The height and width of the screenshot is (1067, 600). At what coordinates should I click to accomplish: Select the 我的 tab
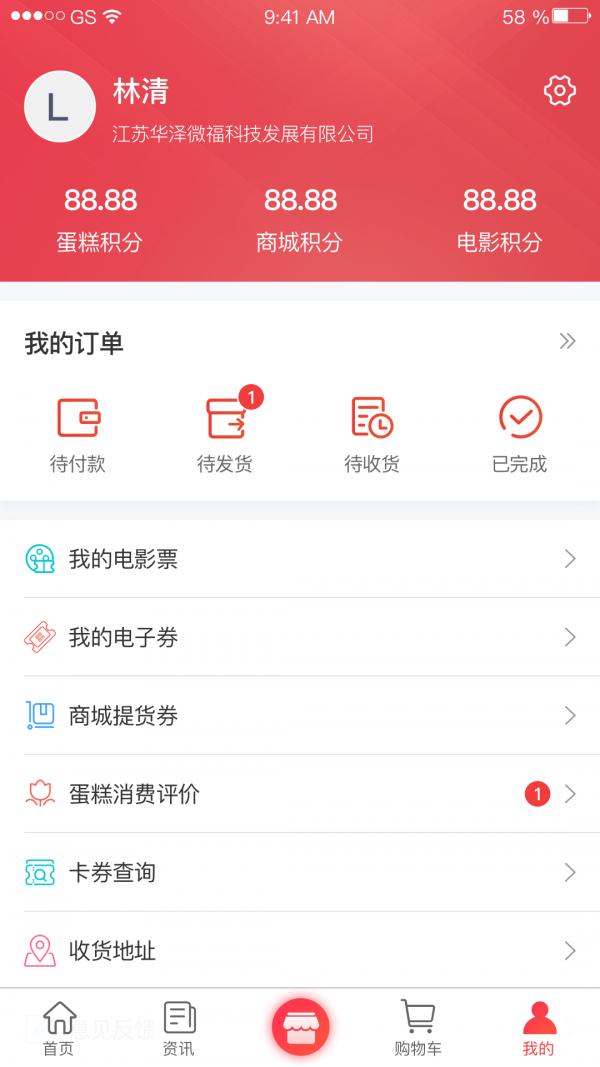538,1028
